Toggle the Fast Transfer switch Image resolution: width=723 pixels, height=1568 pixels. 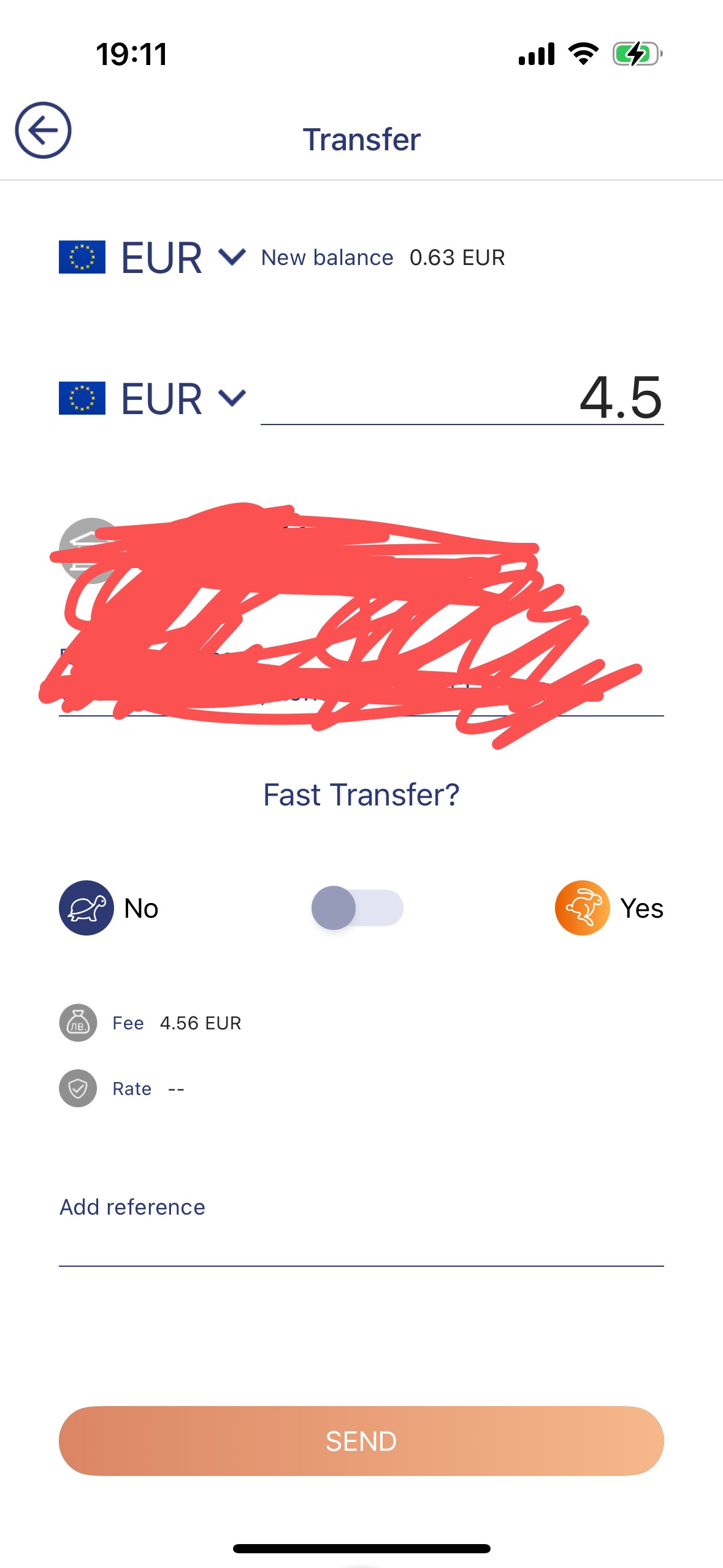[x=357, y=908]
